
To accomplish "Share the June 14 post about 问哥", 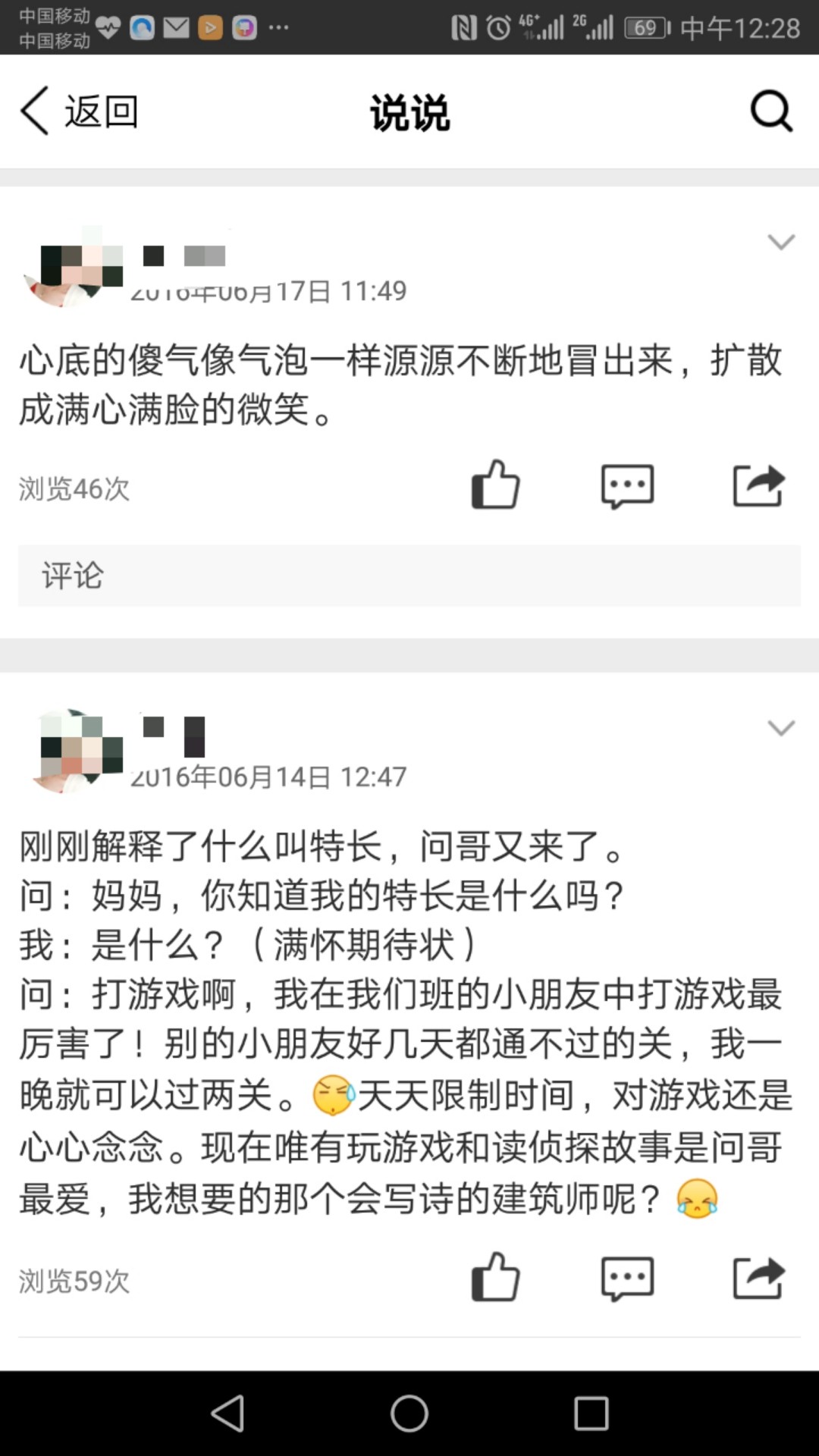I will (x=758, y=1279).
